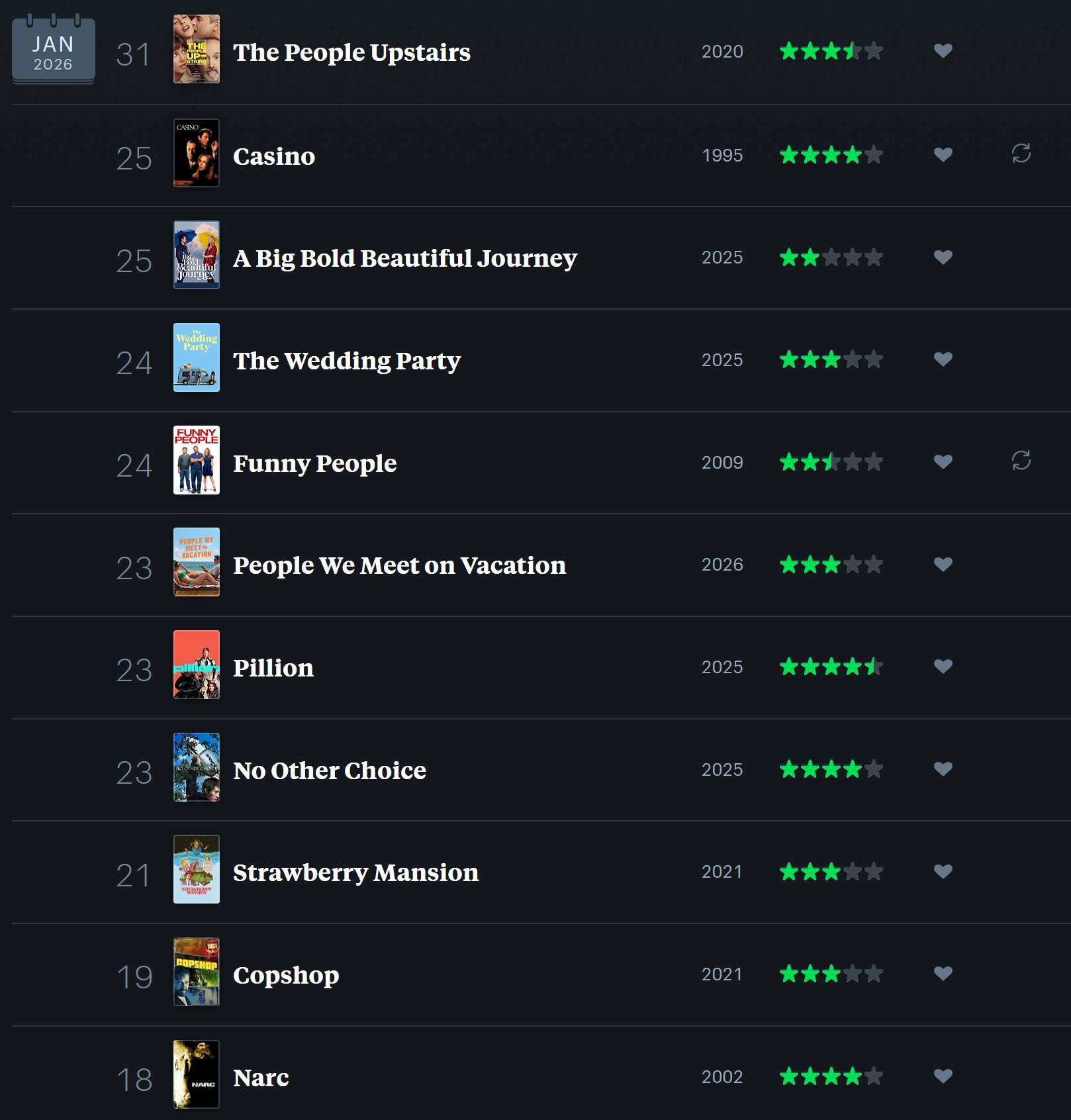Viewport: 1071px width, 1120px height.
Task: Open People We Meet on Vacation
Action: tap(399, 565)
